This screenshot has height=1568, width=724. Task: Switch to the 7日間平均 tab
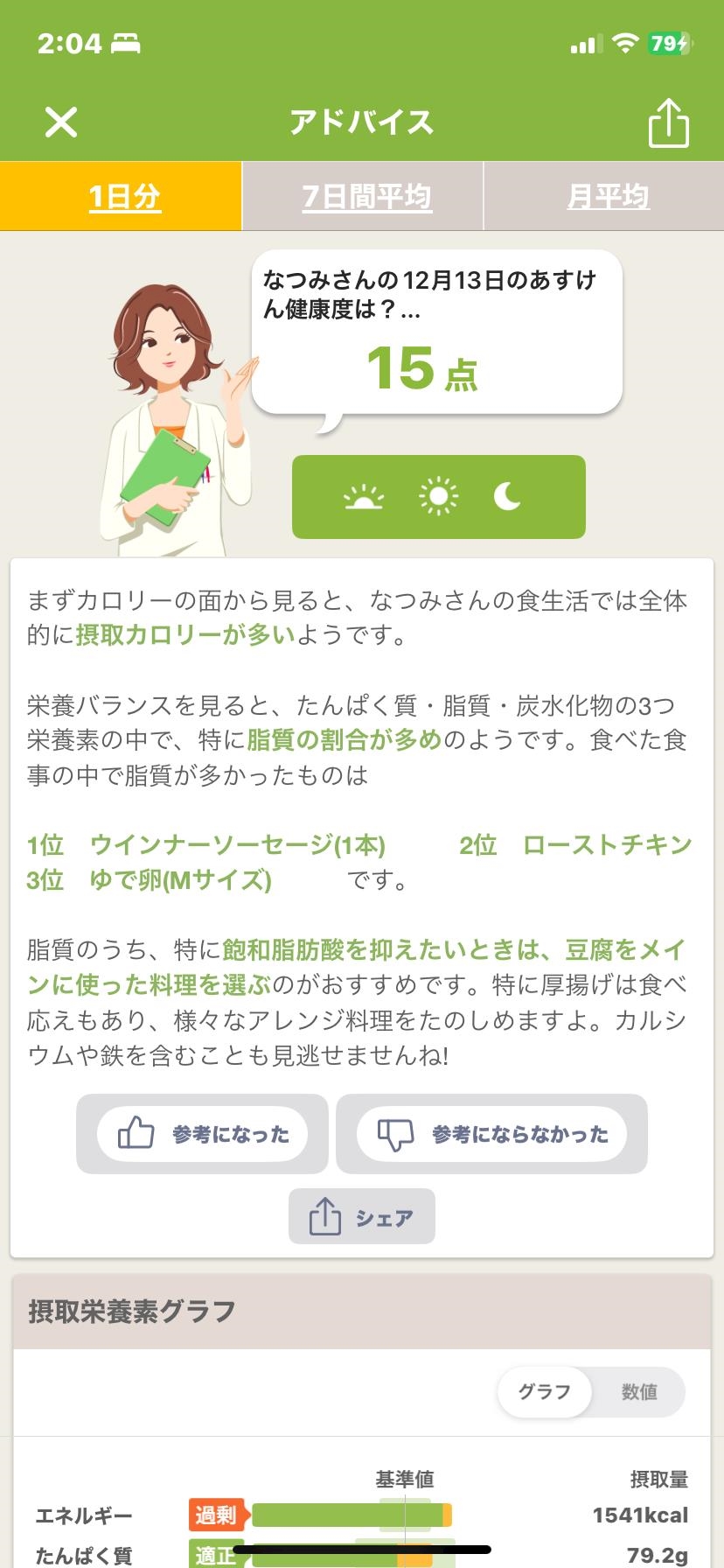pyautogui.click(x=366, y=197)
